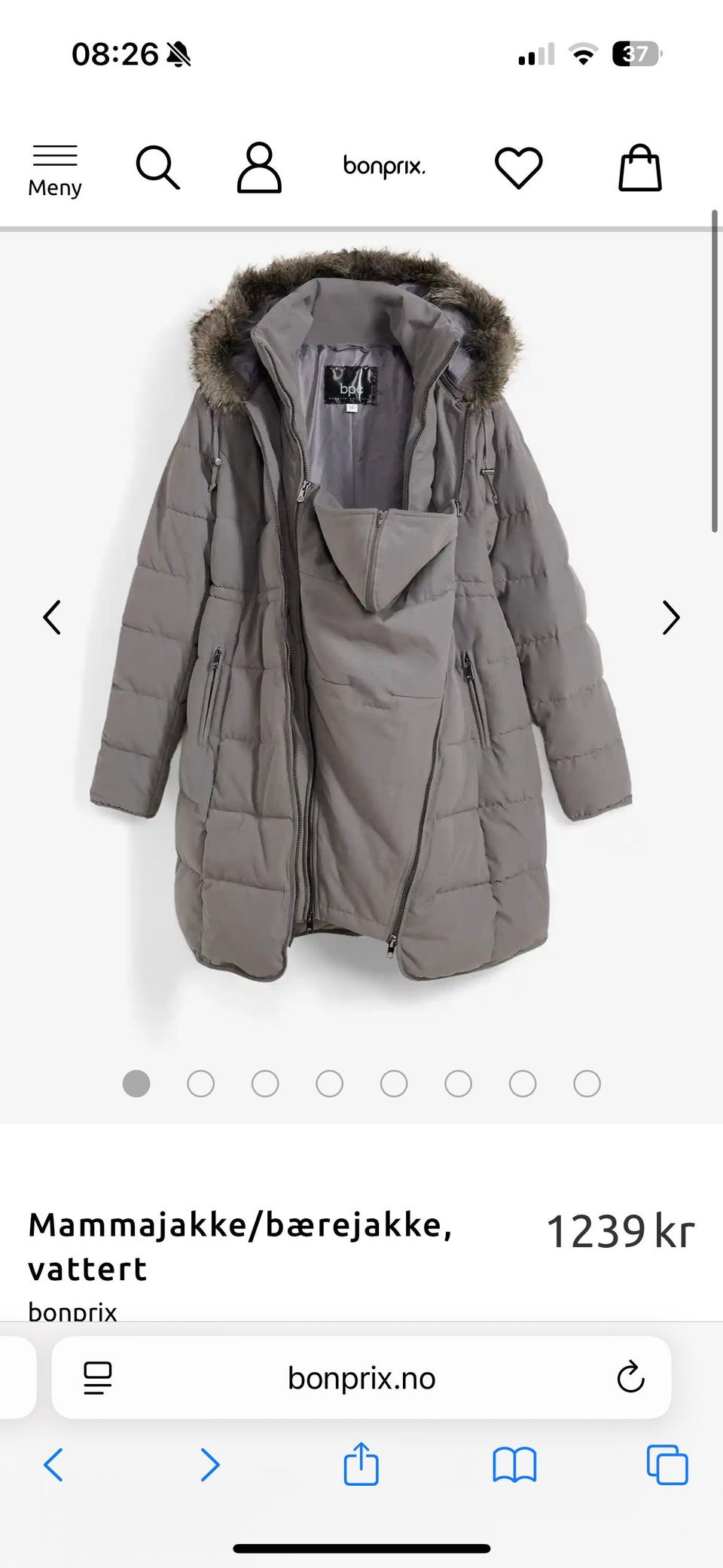The width and height of the screenshot is (723, 1568).
Task: Open Safari bookmarks
Action: point(514,1466)
